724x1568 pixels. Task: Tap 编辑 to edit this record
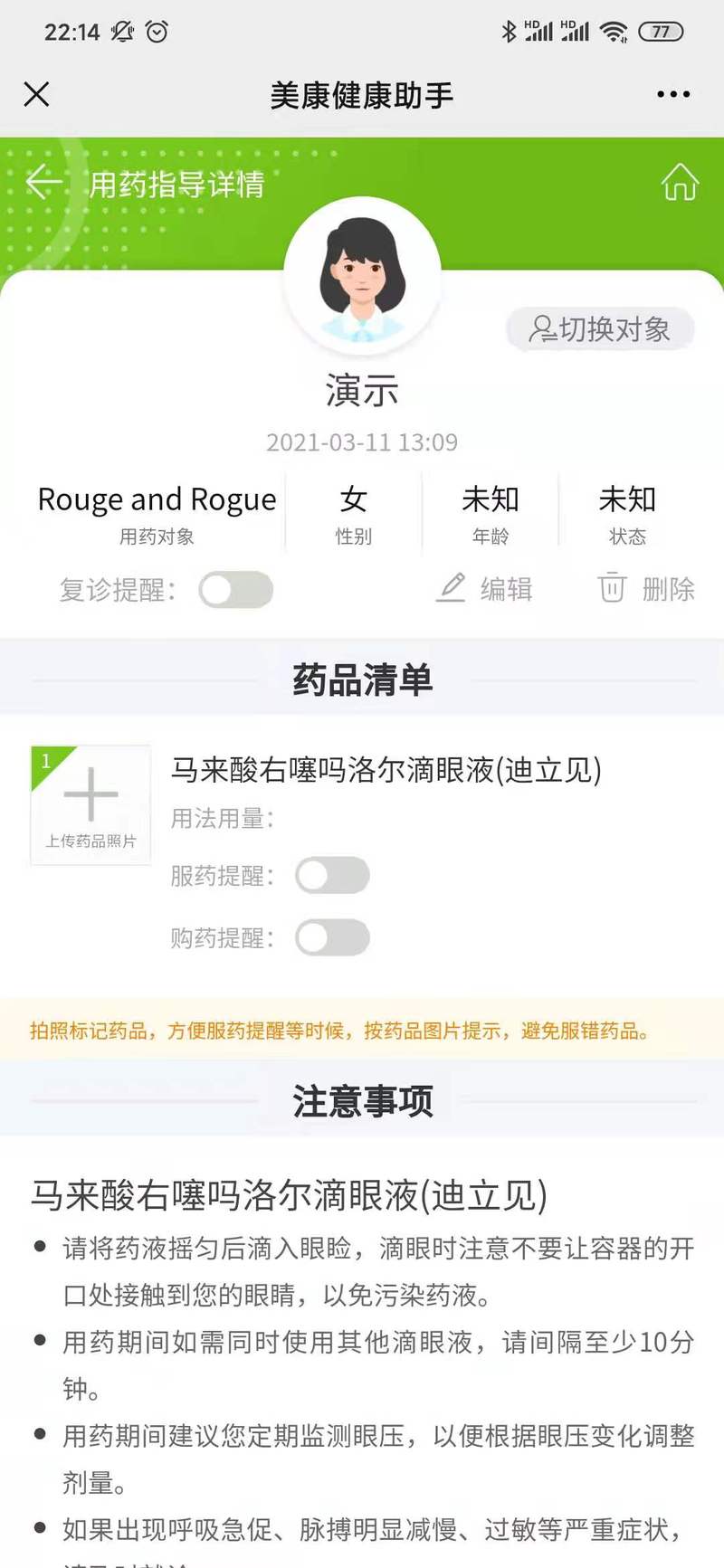click(x=484, y=589)
